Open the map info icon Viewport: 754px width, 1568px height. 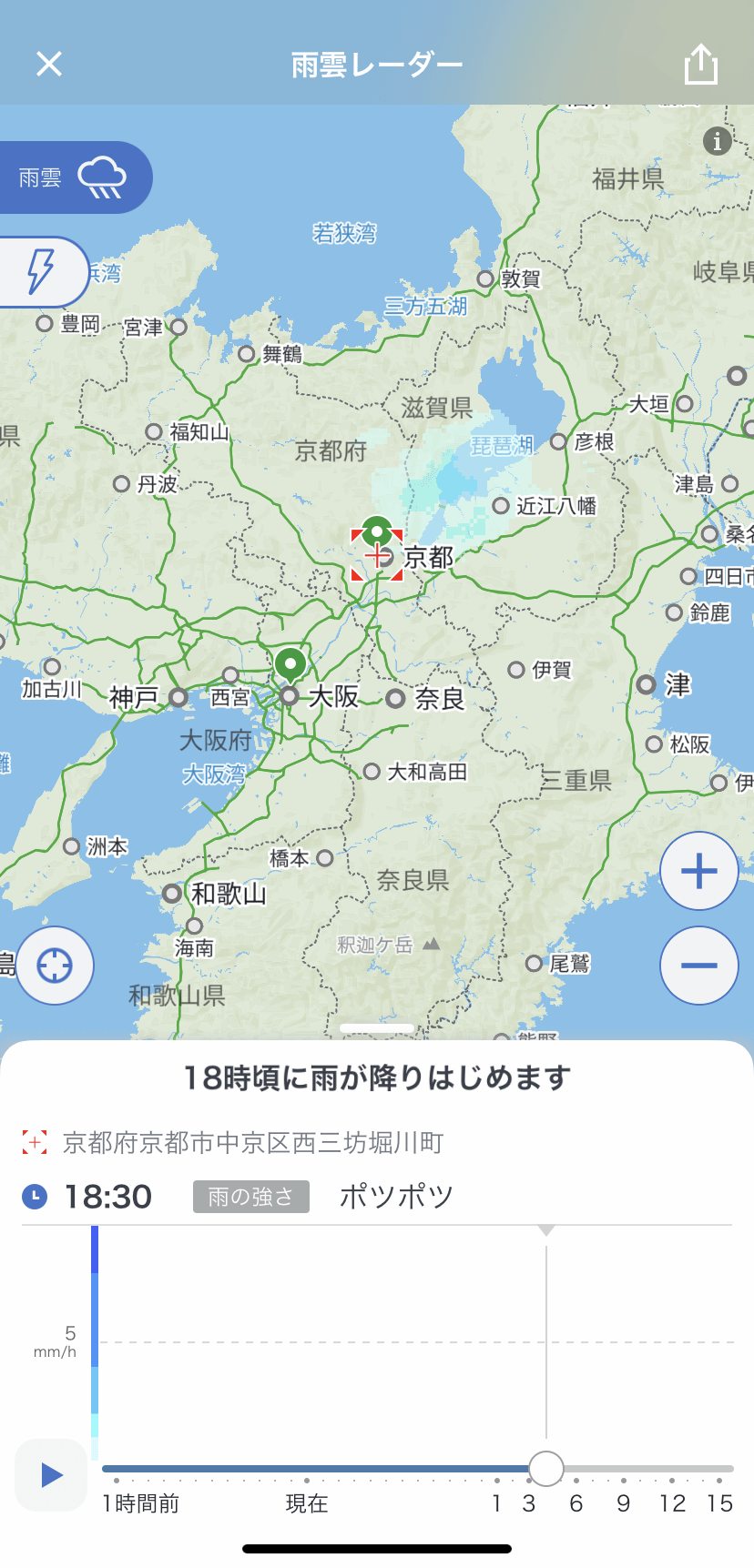pos(718,141)
